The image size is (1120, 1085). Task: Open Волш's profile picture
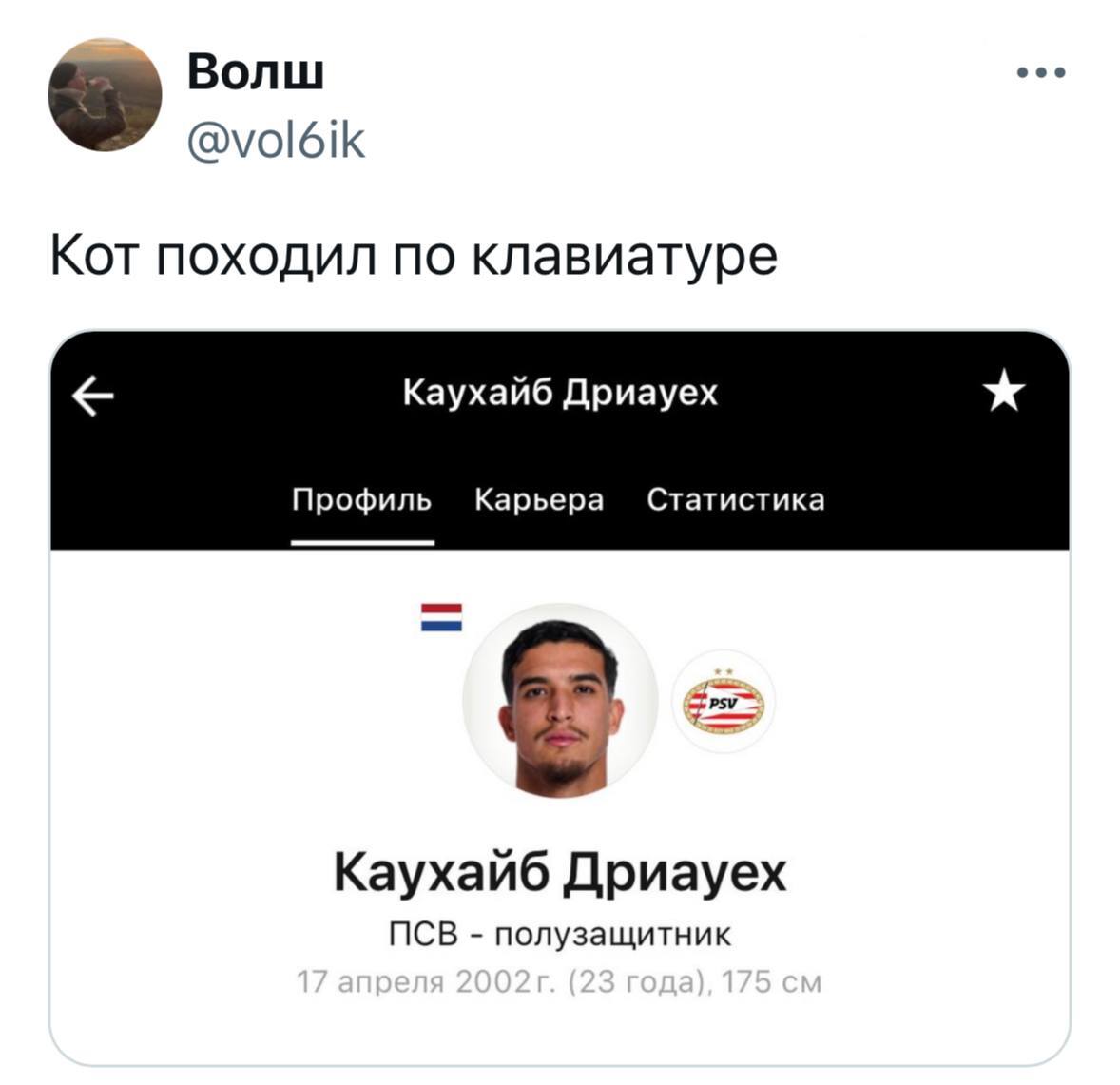click(105, 95)
